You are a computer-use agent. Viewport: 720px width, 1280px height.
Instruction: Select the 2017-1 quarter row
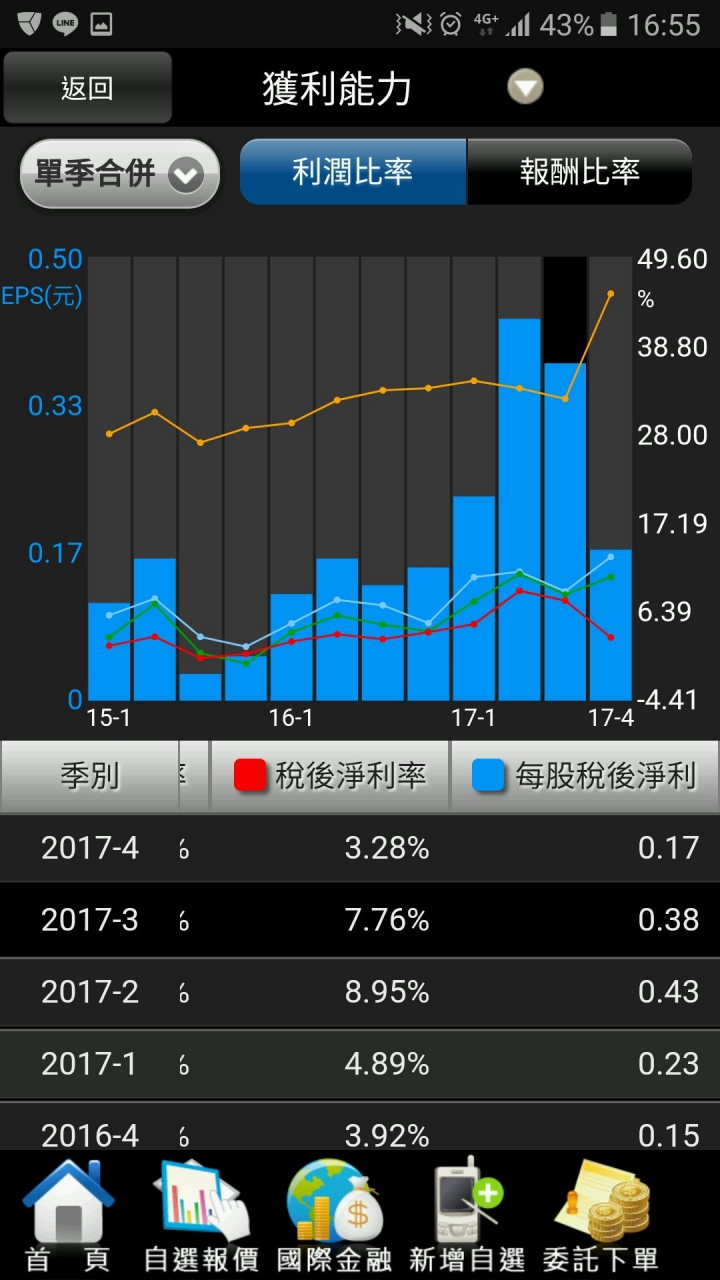pos(360,1064)
